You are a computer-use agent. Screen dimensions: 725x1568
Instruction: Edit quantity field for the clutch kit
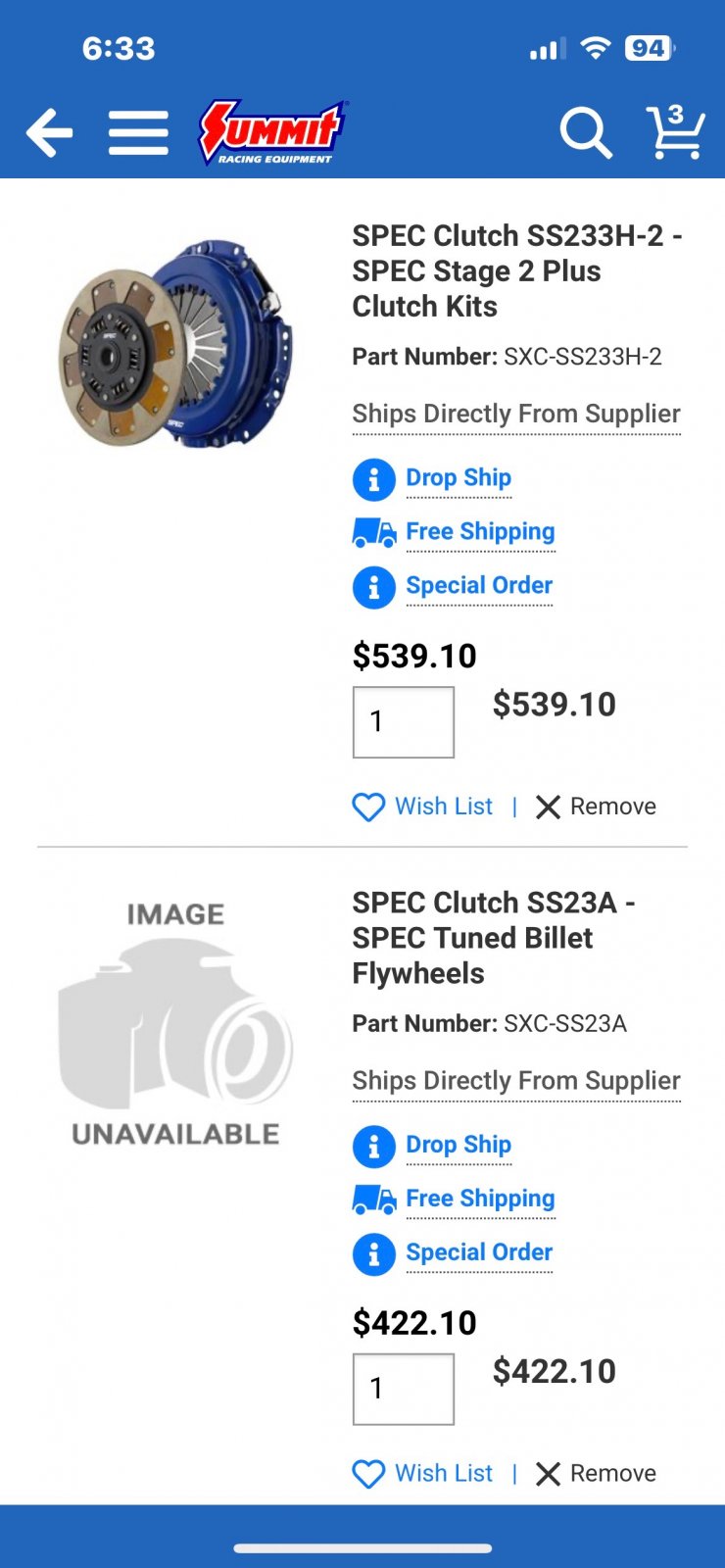(x=404, y=722)
